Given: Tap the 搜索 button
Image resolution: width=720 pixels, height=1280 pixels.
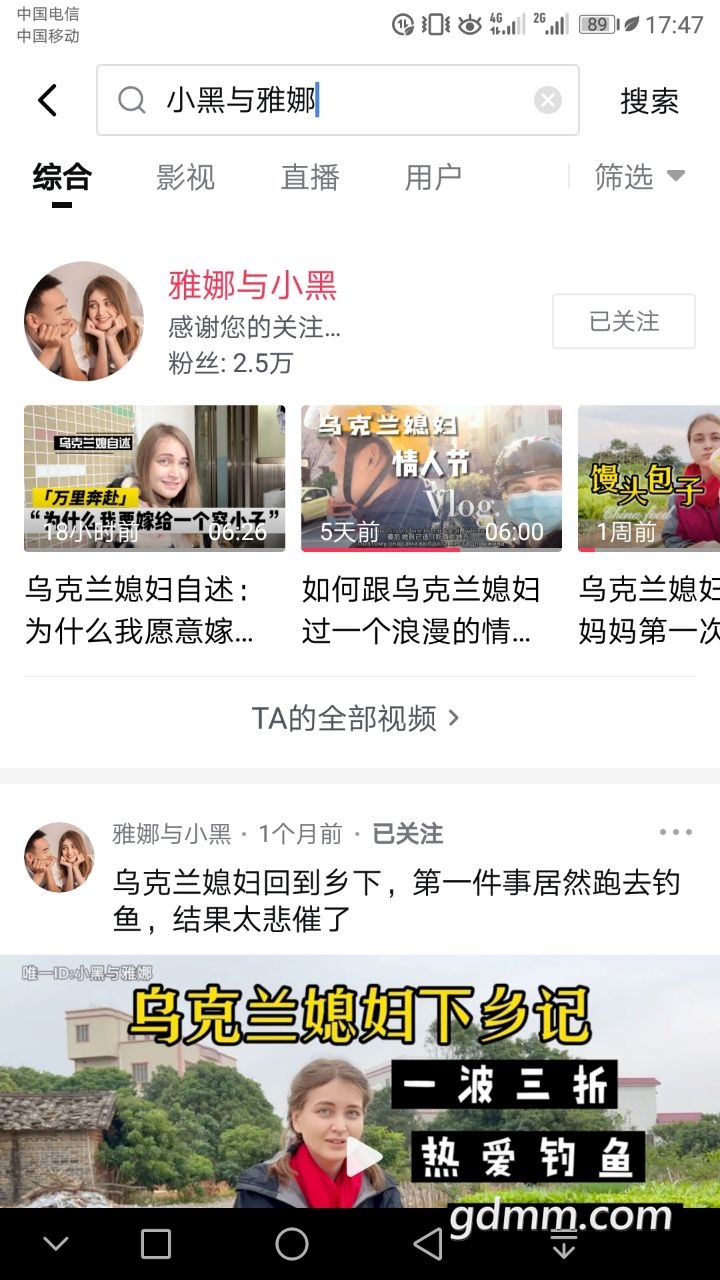Looking at the screenshot, I should click(x=649, y=101).
